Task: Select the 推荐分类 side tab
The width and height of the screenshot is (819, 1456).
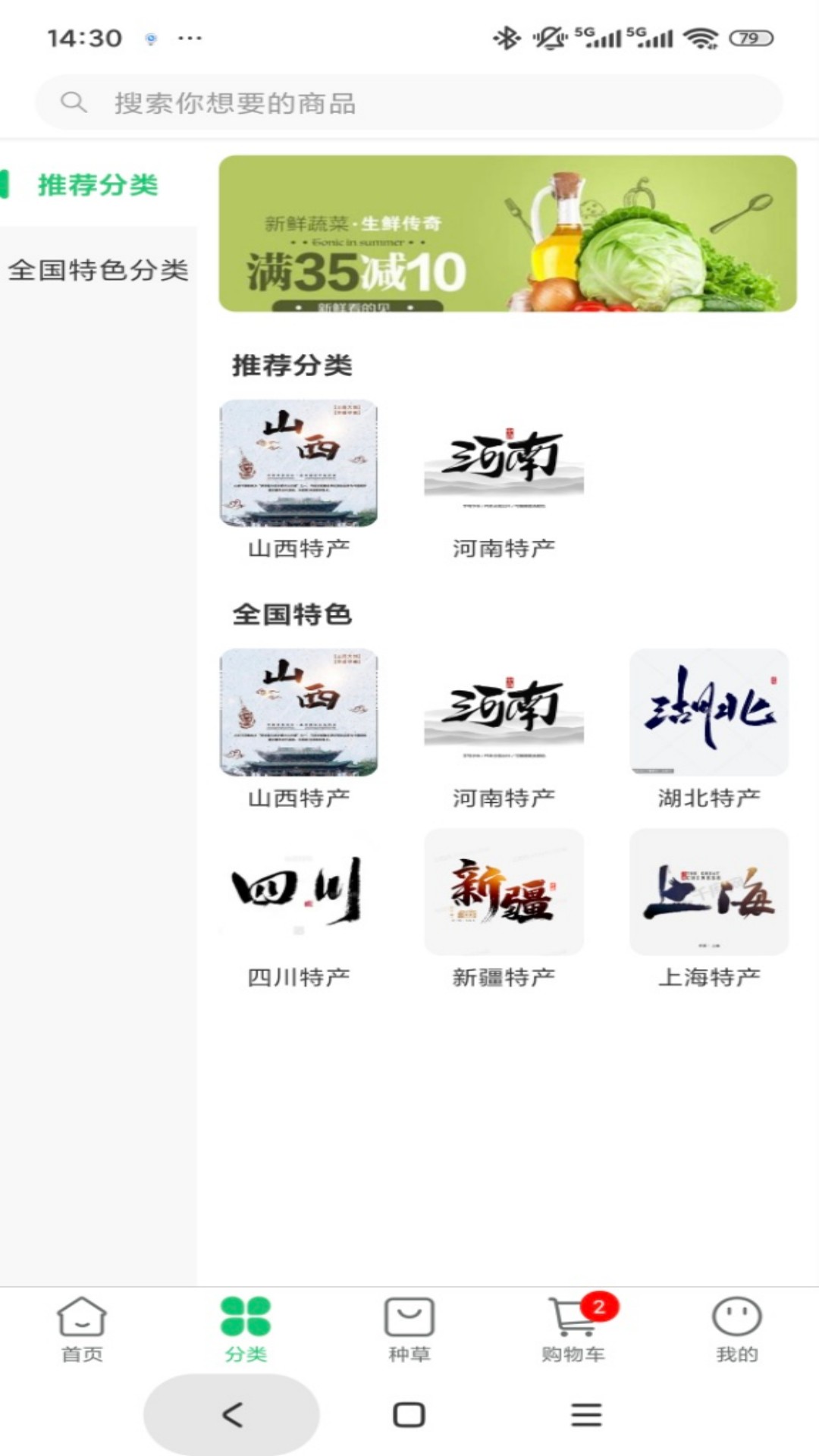Action: click(98, 185)
